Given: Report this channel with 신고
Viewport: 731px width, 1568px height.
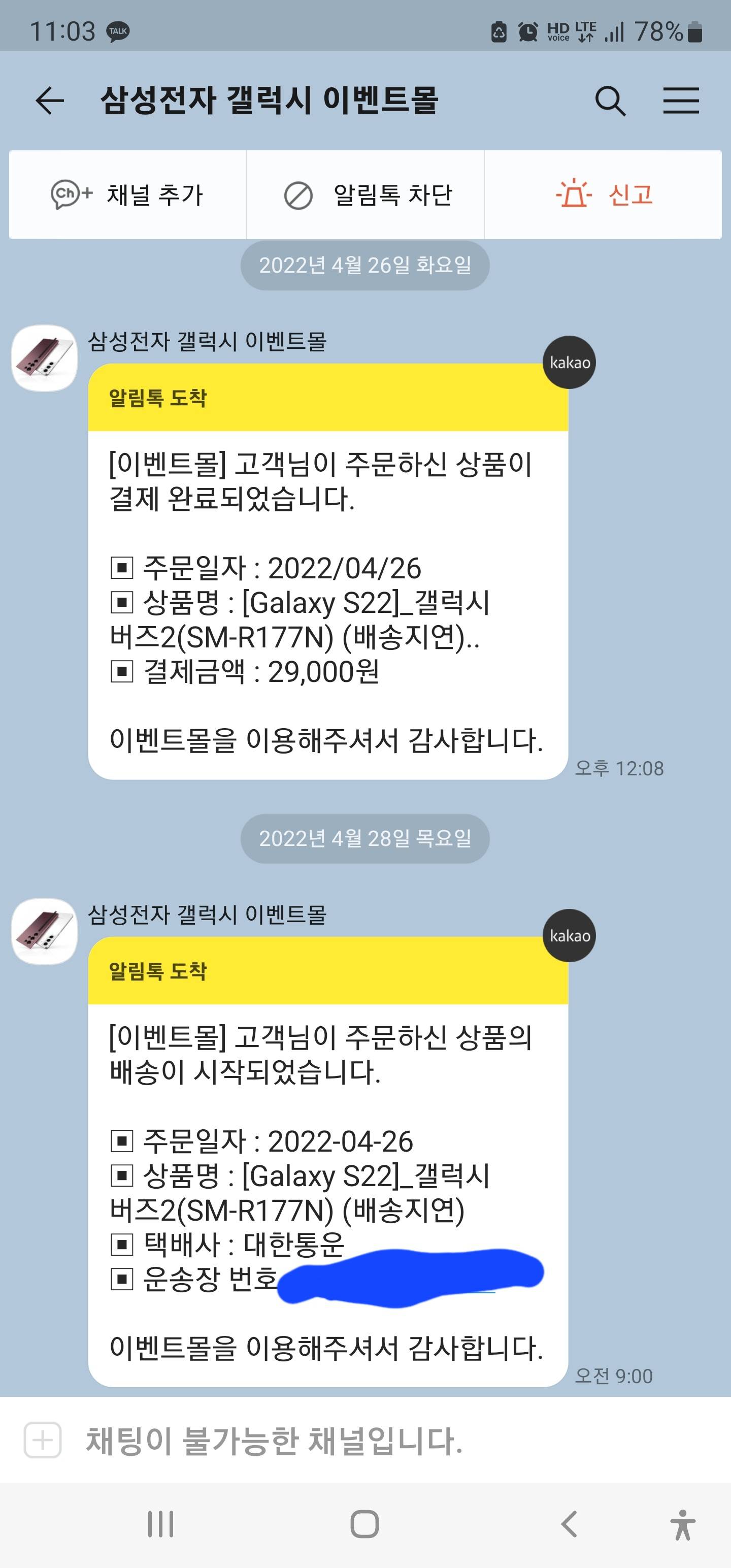Looking at the screenshot, I should pyautogui.click(x=603, y=195).
